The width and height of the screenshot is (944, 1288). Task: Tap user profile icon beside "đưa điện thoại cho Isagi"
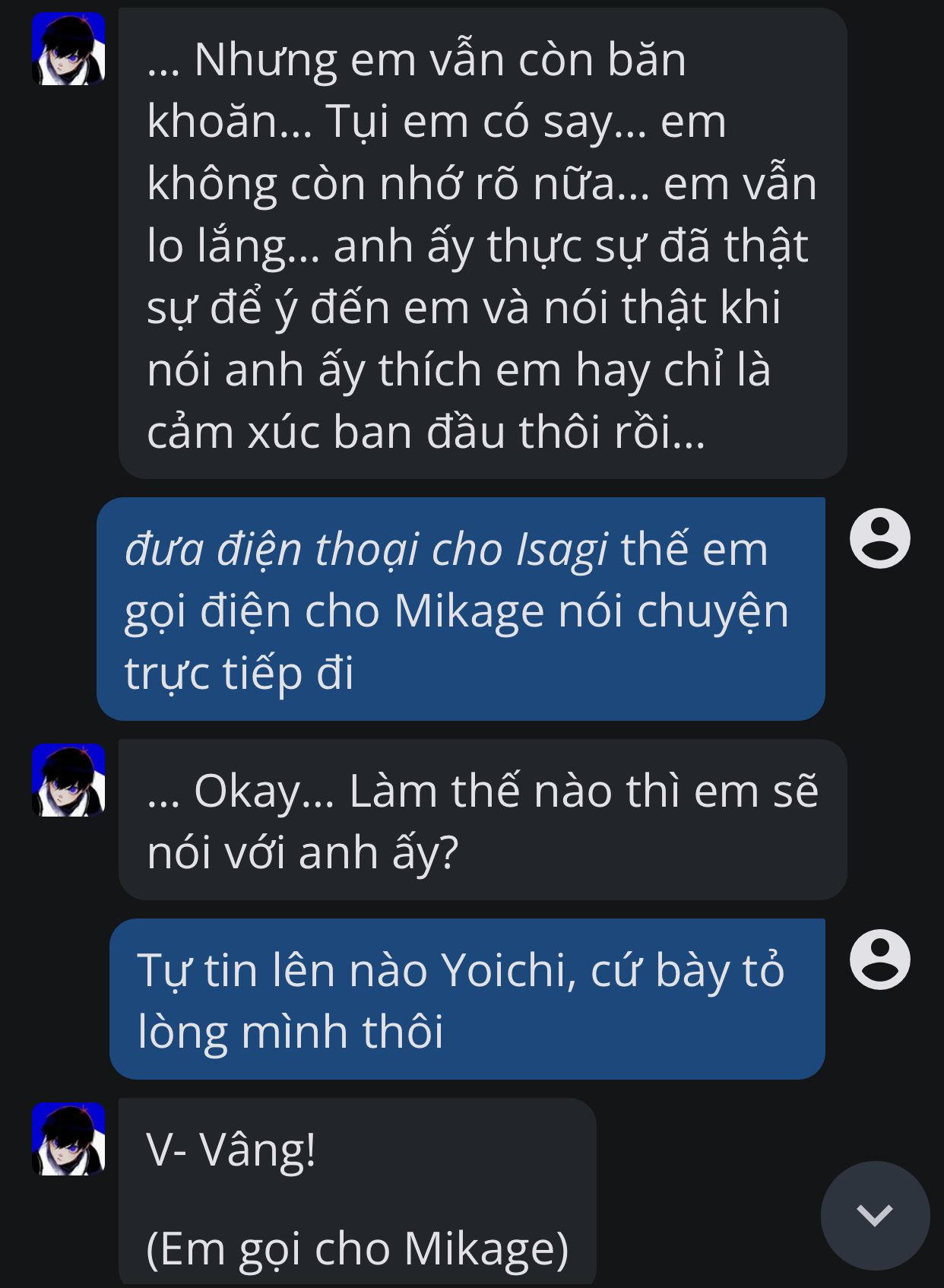pyautogui.click(x=879, y=538)
